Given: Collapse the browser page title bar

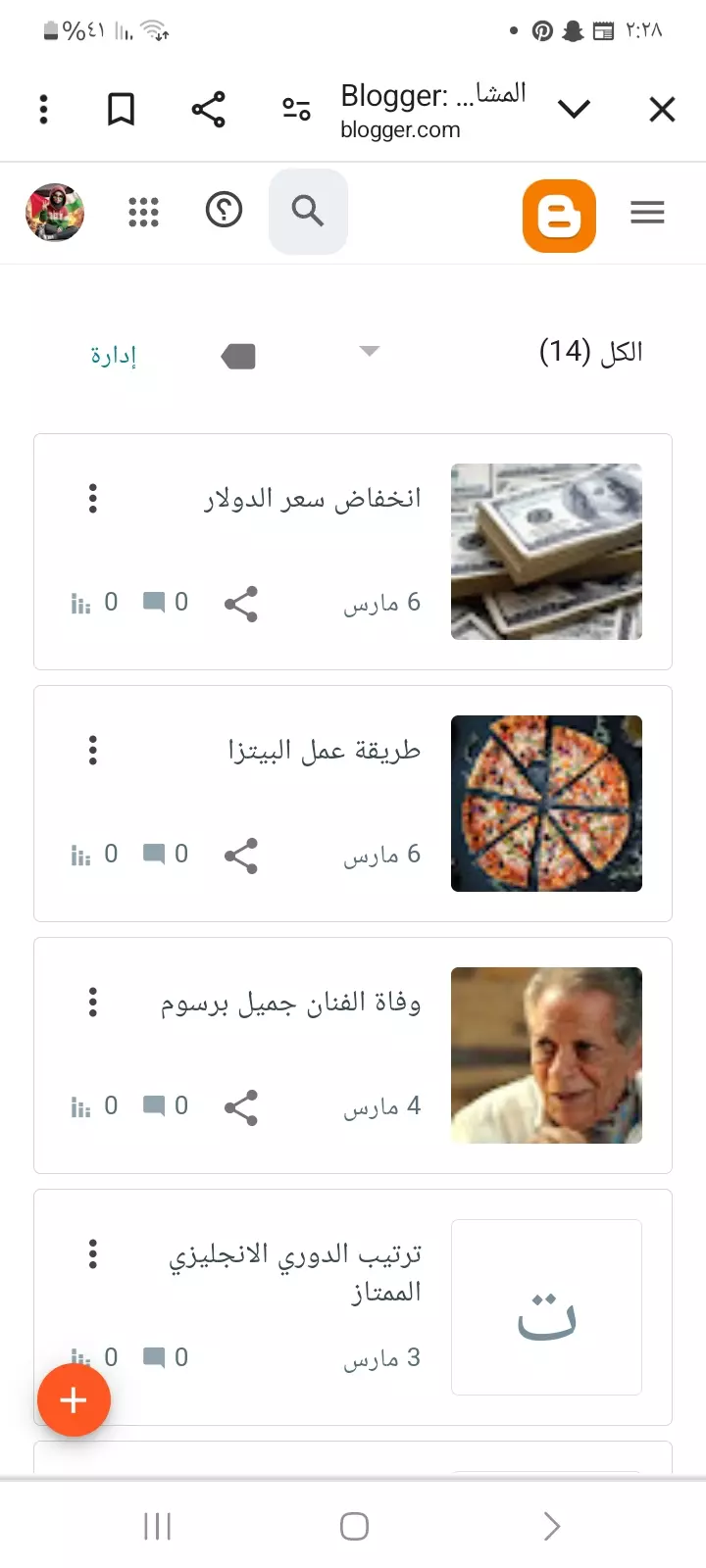Looking at the screenshot, I should click(575, 109).
